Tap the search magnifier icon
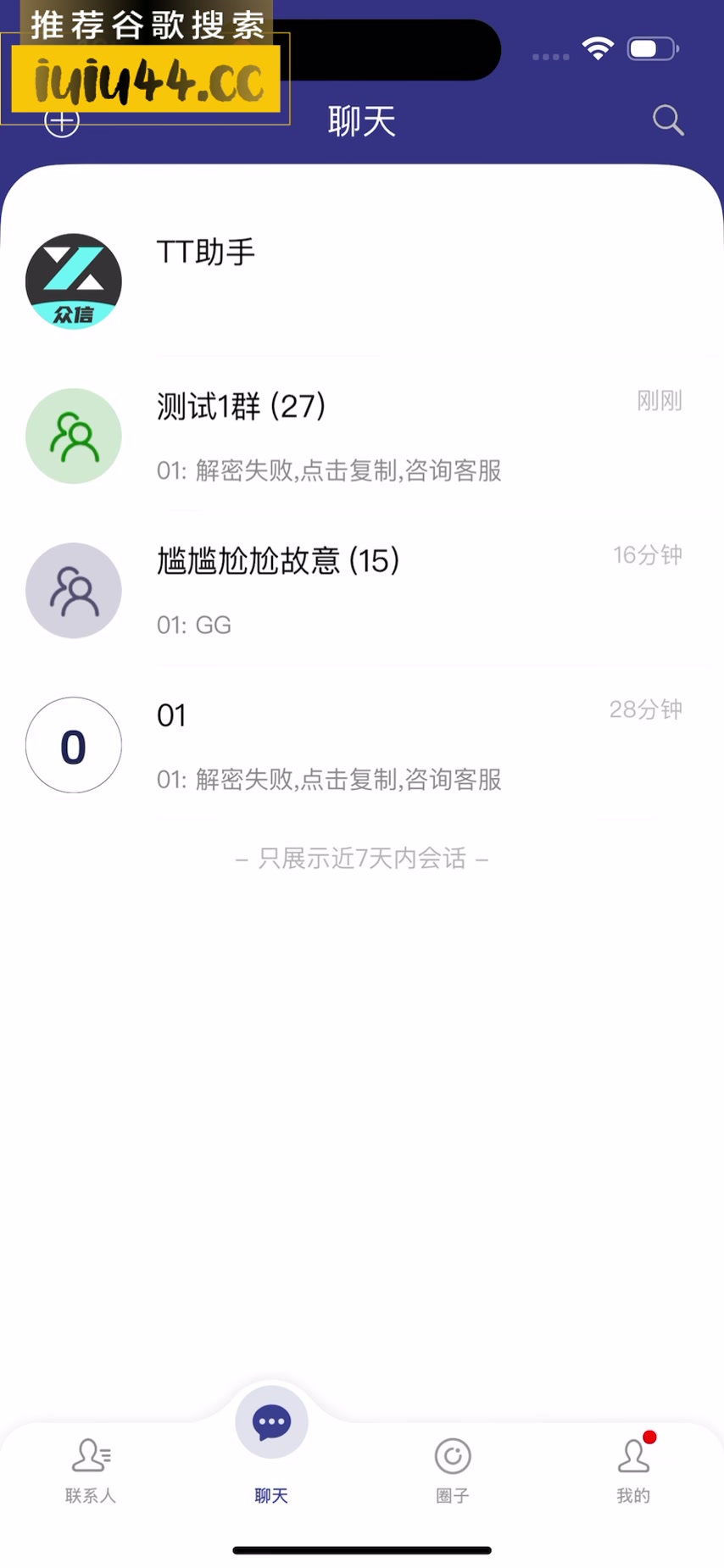Image resolution: width=724 pixels, height=1568 pixels. (x=668, y=120)
